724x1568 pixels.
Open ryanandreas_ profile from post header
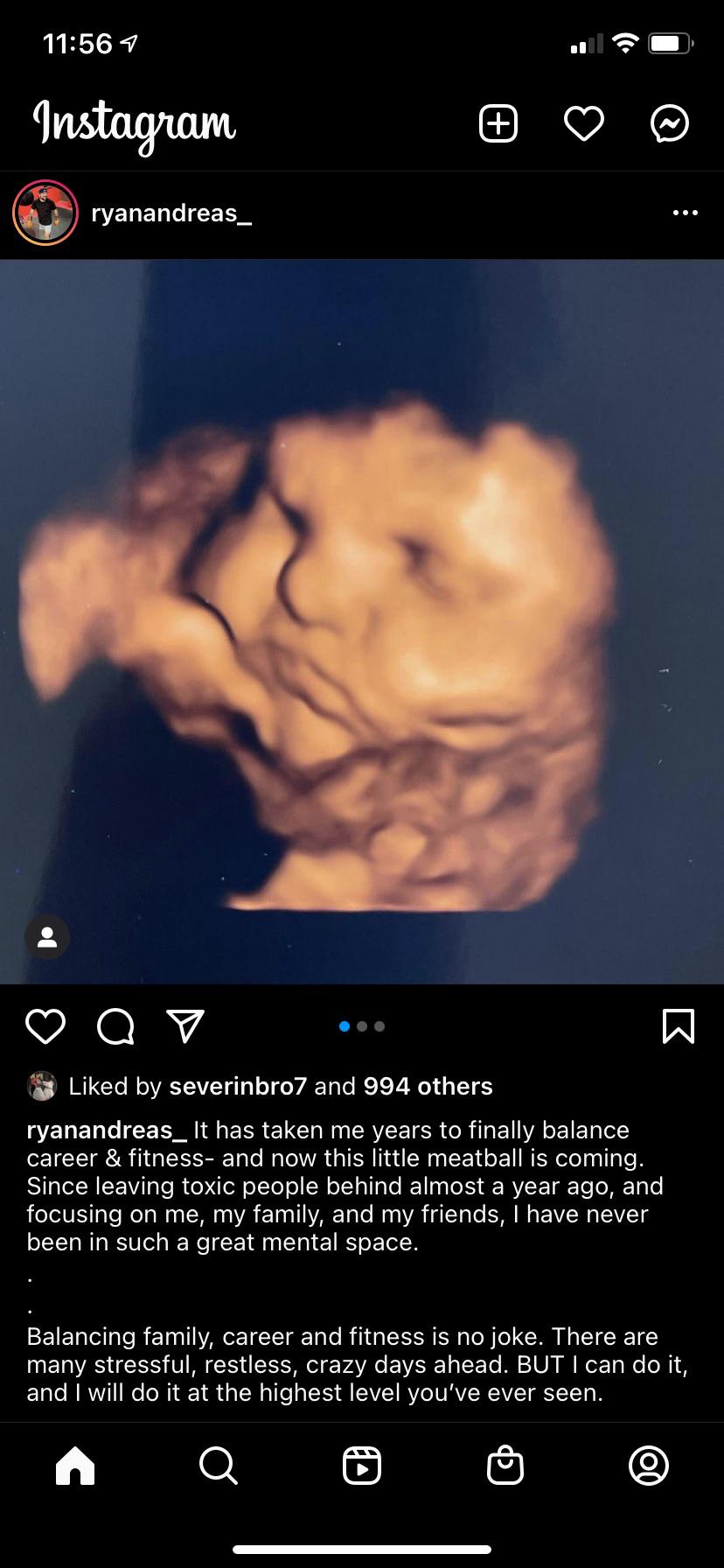click(x=171, y=213)
